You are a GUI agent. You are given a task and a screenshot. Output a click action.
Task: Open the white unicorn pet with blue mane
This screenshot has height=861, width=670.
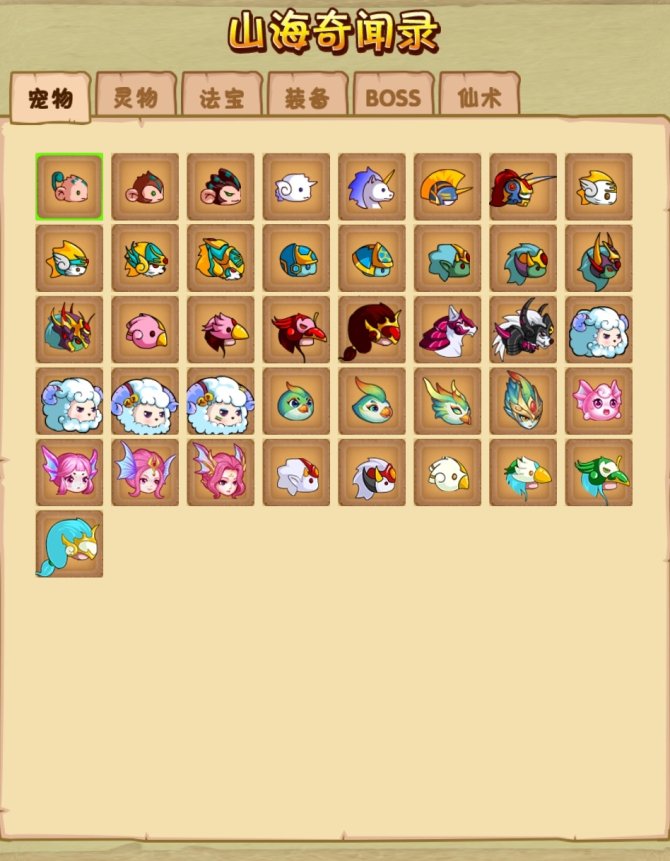(372, 187)
